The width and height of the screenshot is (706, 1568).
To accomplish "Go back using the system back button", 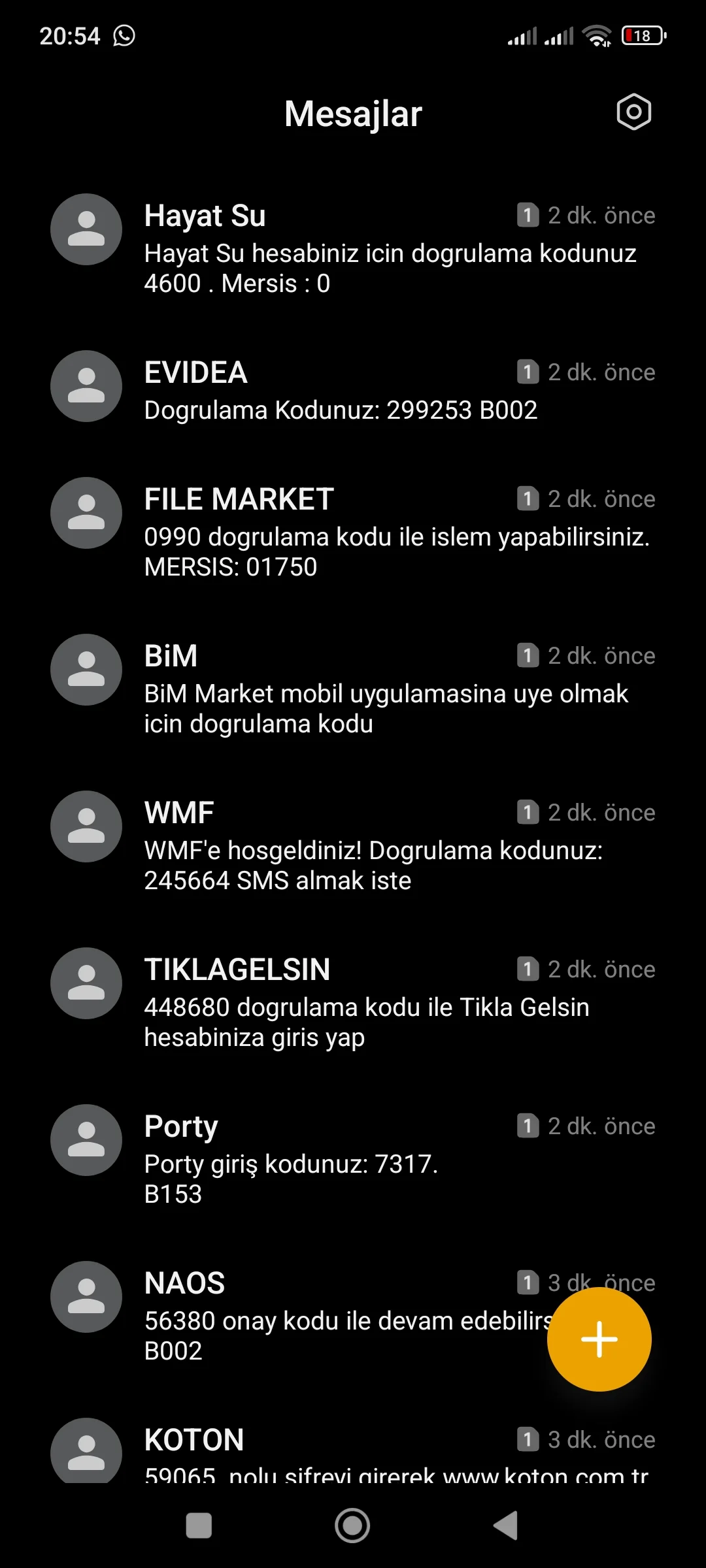I will pos(505,1526).
